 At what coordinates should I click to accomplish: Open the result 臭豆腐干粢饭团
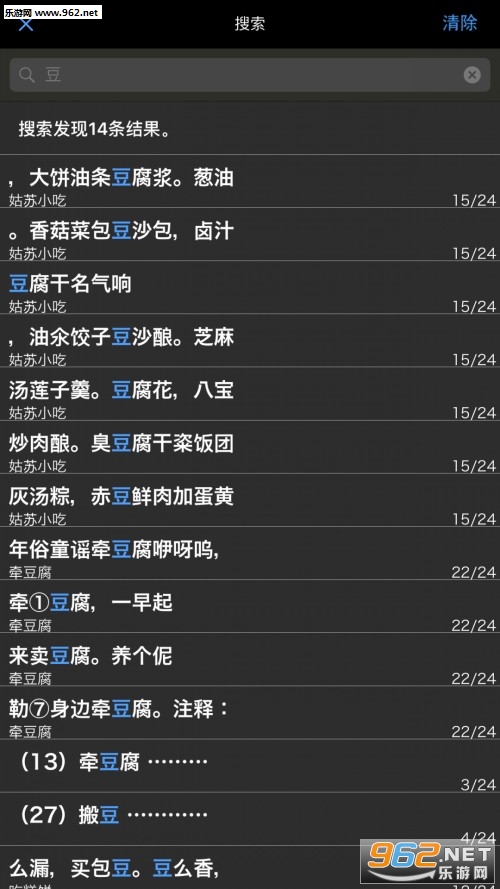250,447
